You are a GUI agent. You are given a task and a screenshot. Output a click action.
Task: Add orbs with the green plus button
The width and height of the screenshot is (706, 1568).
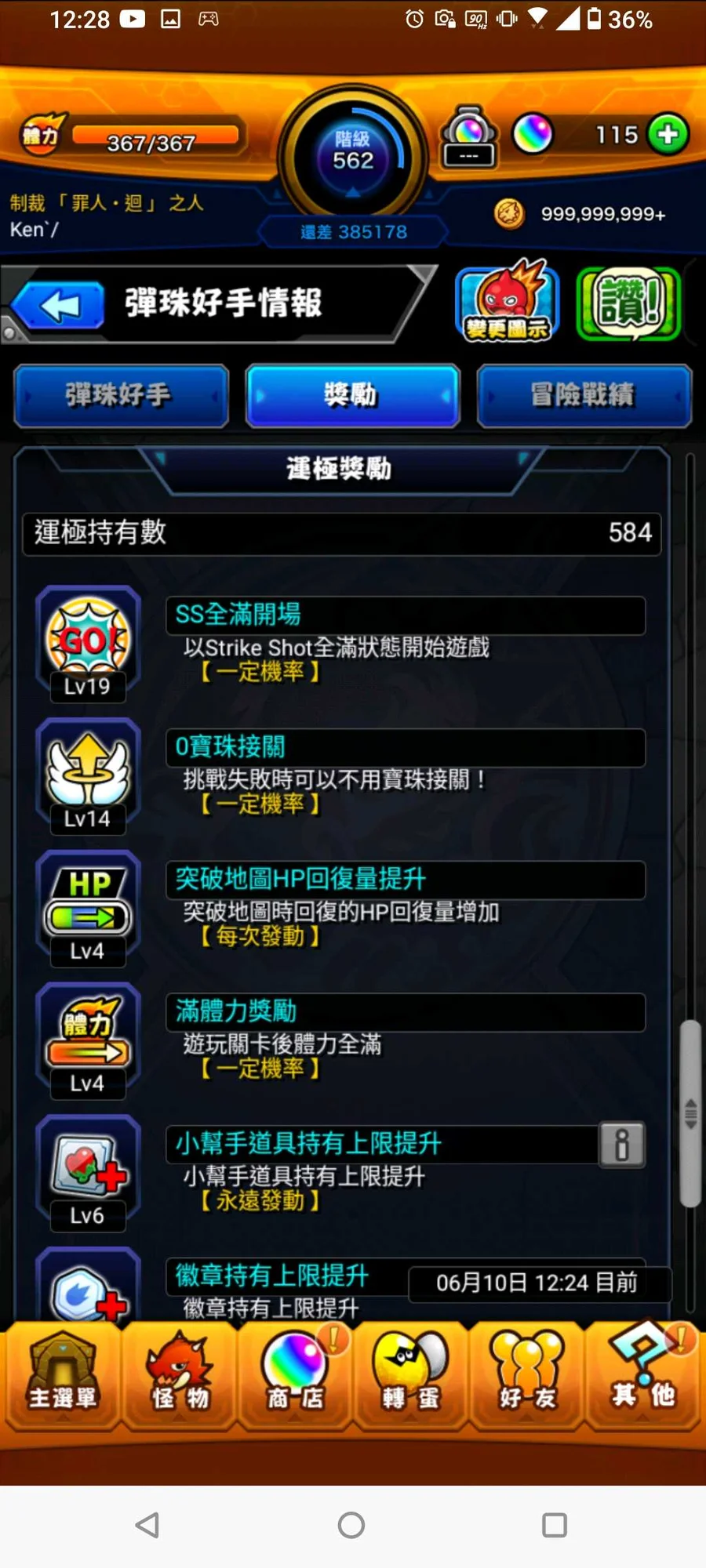[x=668, y=135]
